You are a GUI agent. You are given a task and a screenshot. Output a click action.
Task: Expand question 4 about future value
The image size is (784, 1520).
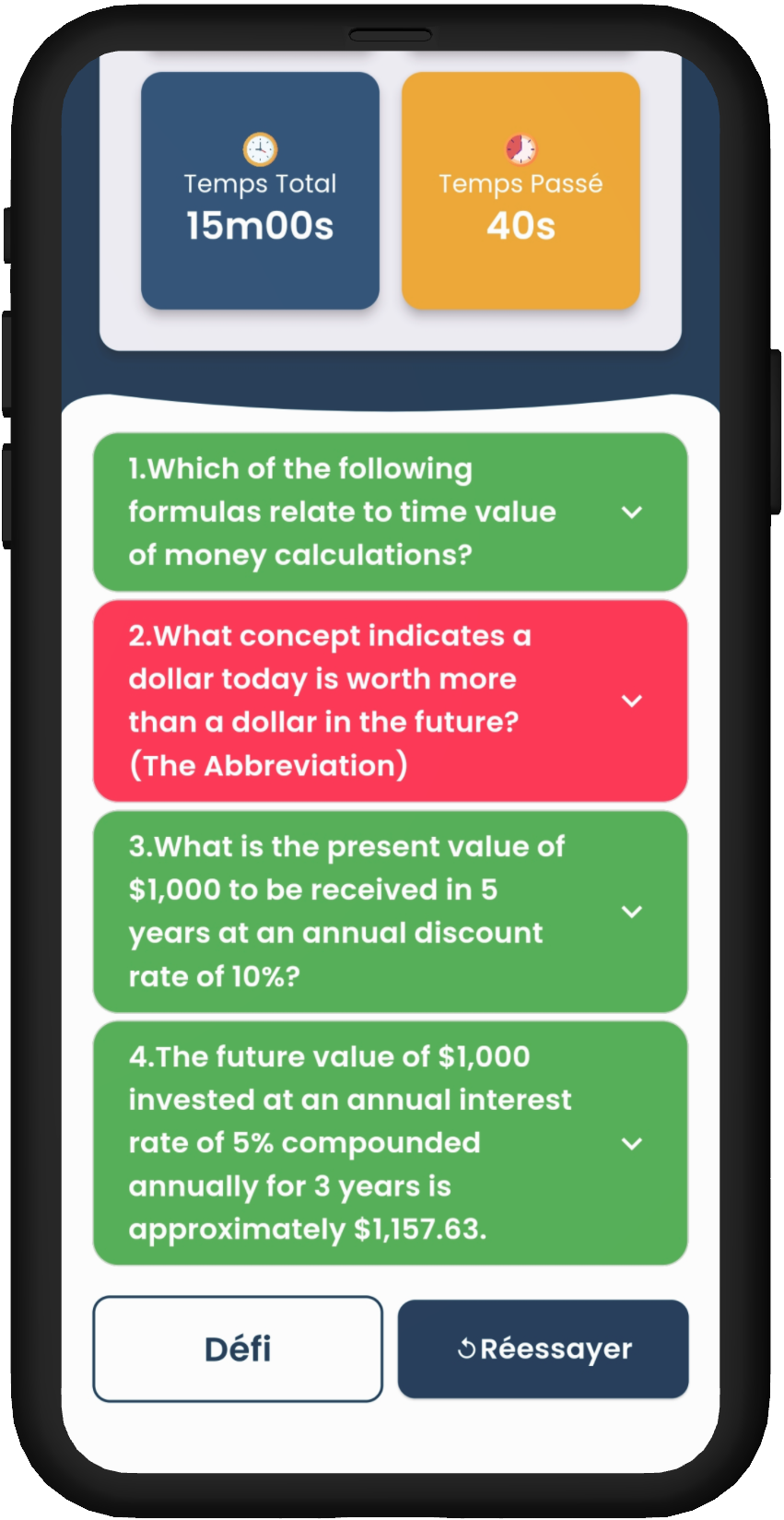point(631,1144)
